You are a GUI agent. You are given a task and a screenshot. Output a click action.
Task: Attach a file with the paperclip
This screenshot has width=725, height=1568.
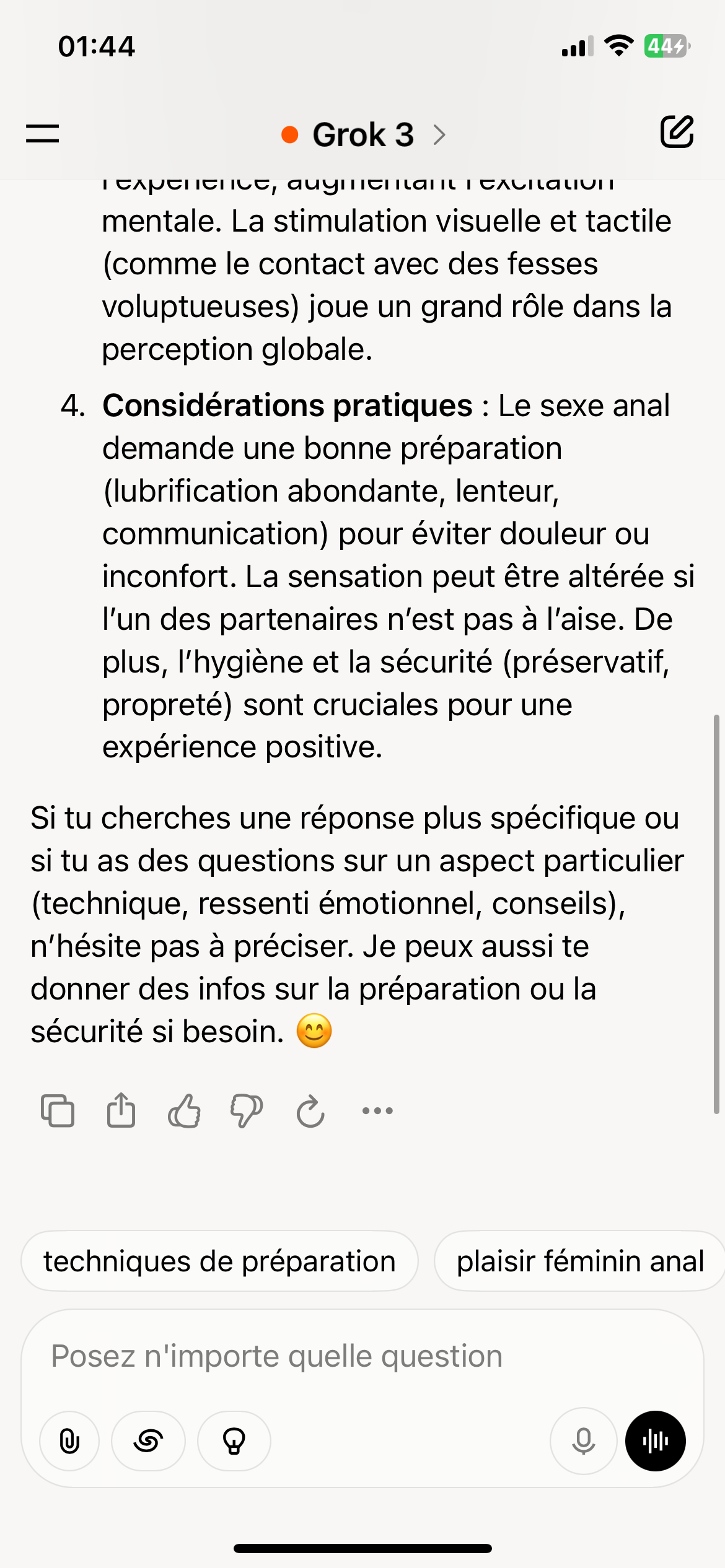[69, 1441]
